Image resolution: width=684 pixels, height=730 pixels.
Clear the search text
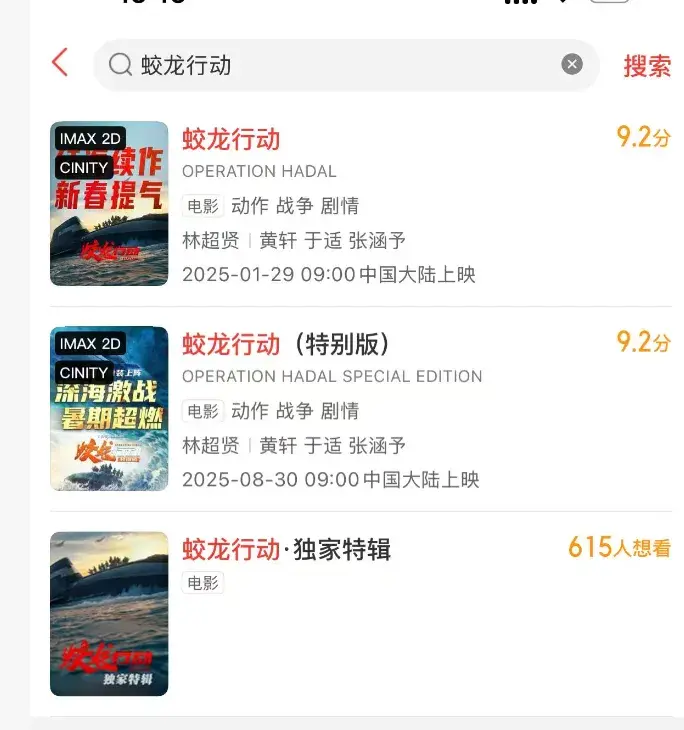(572, 65)
